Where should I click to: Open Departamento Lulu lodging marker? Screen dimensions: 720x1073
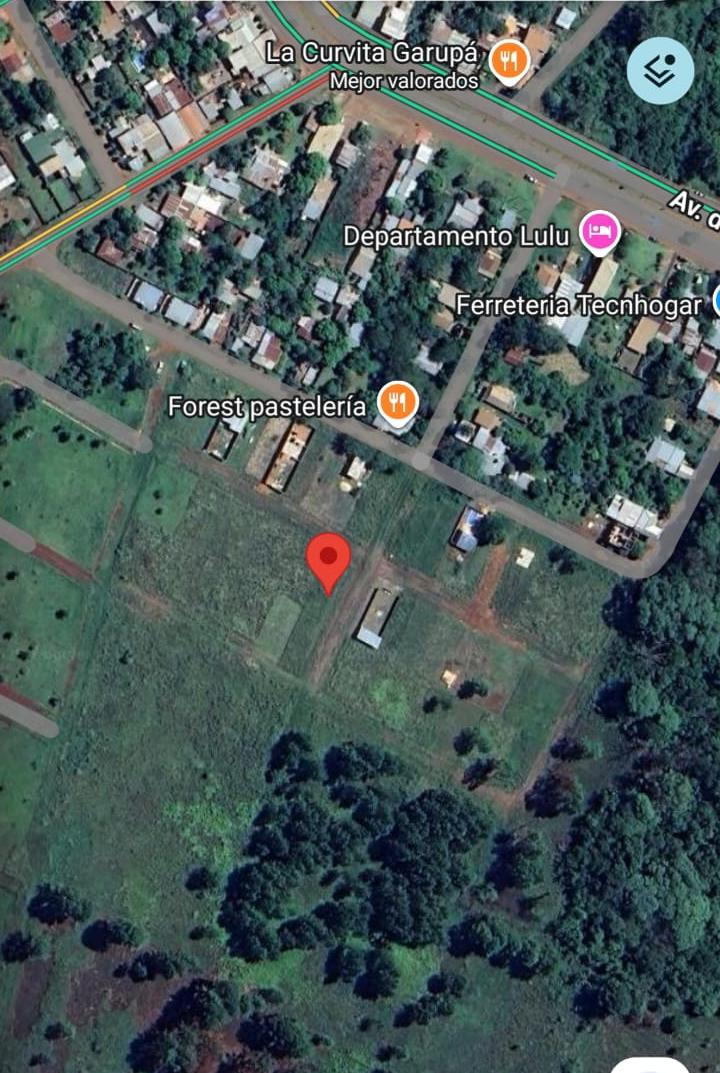(601, 234)
